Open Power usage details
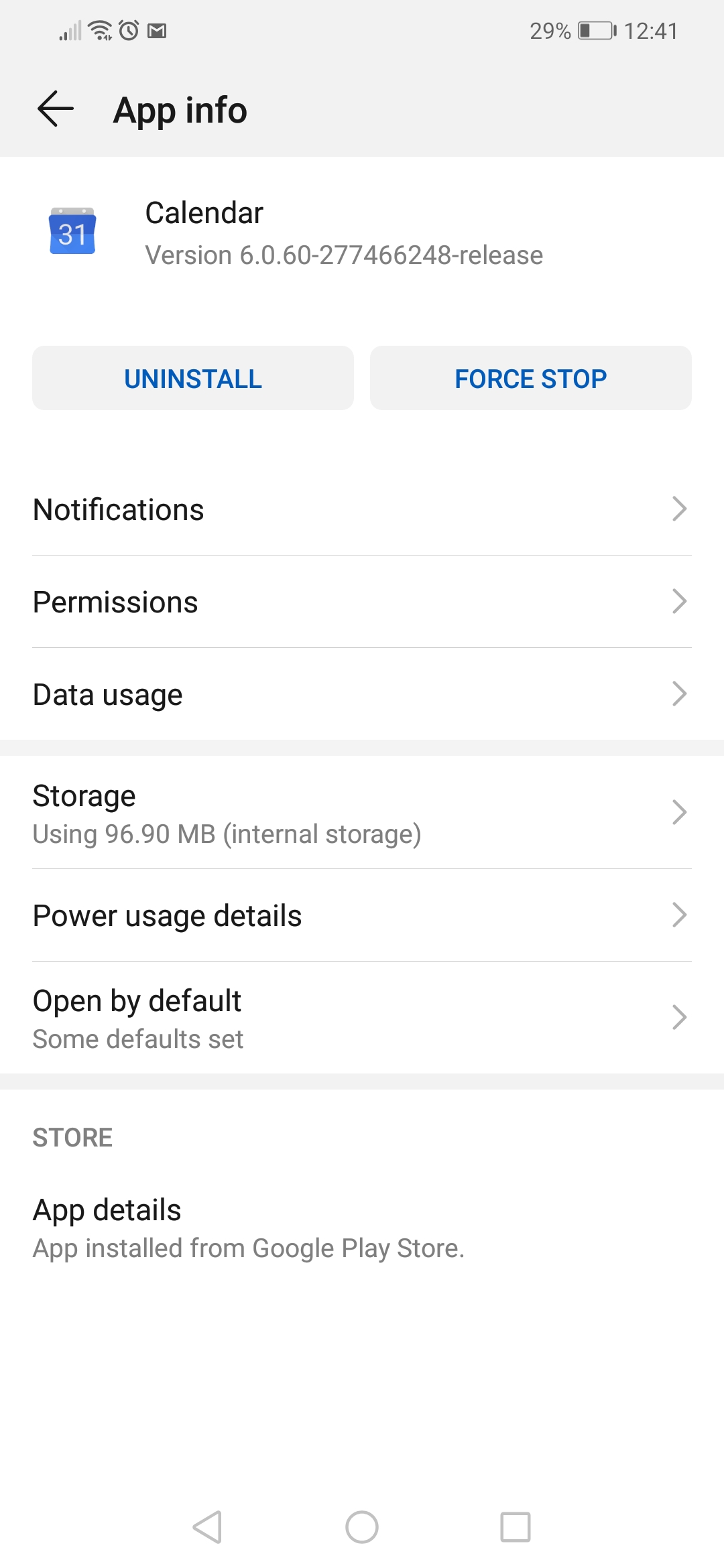Image resolution: width=724 pixels, height=1568 pixels. click(x=362, y=915)
